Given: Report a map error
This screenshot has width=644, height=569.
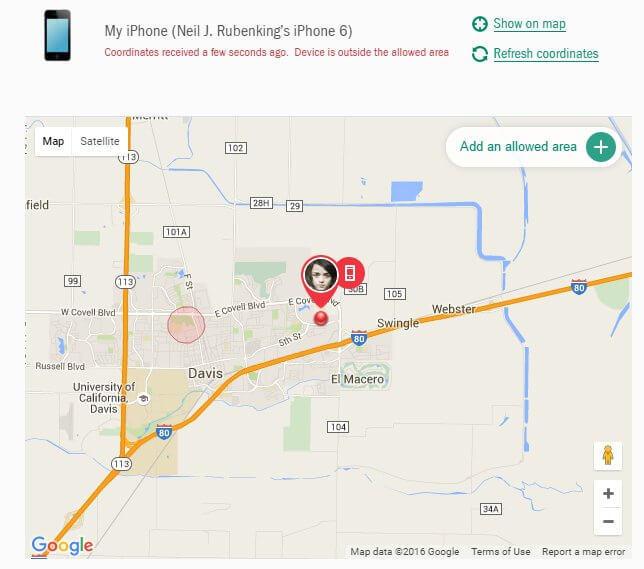Looking at the screenshot, I should (x=583, y=552).
